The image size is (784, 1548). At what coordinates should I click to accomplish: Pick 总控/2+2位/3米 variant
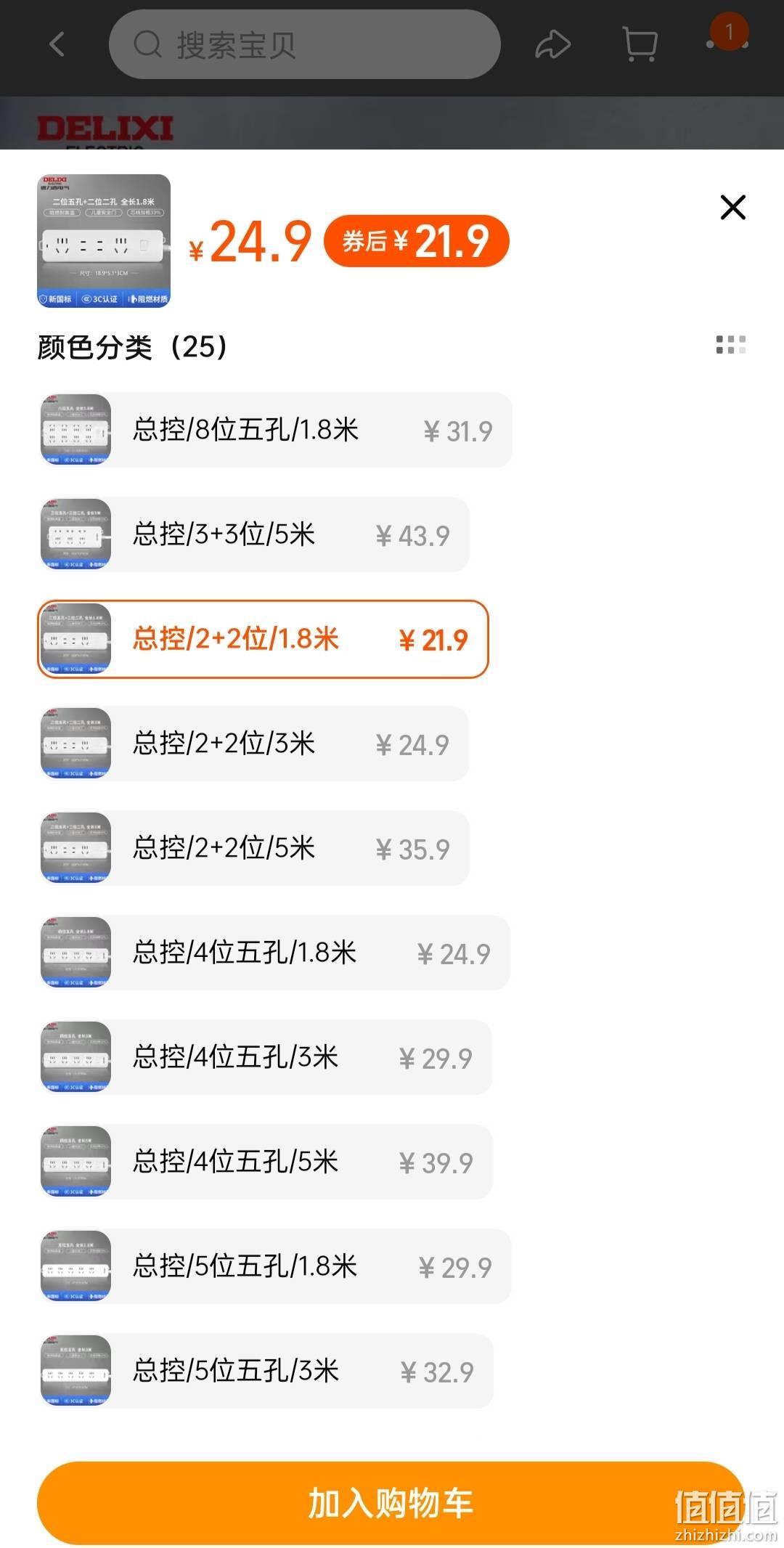pos(253,744)
